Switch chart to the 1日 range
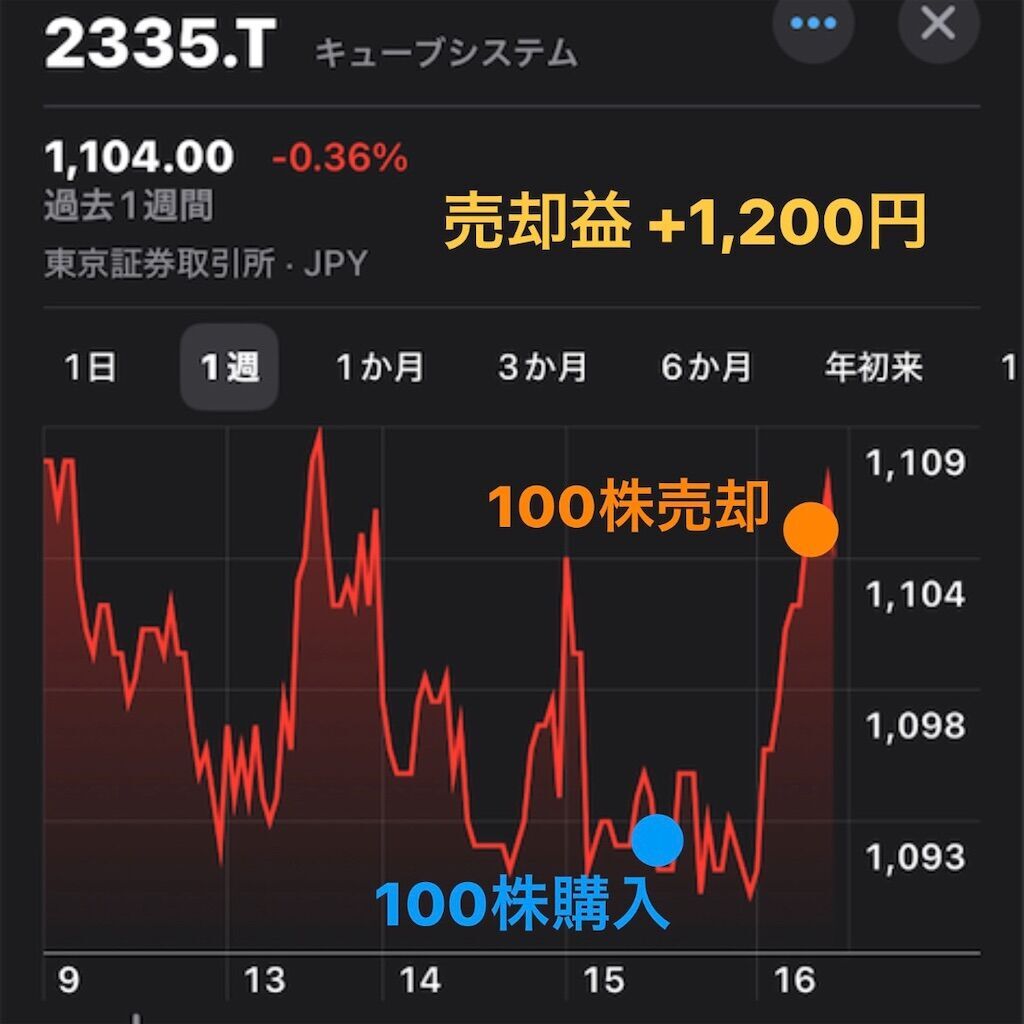Screen dimensions: 1024x1024 (90, 369)
